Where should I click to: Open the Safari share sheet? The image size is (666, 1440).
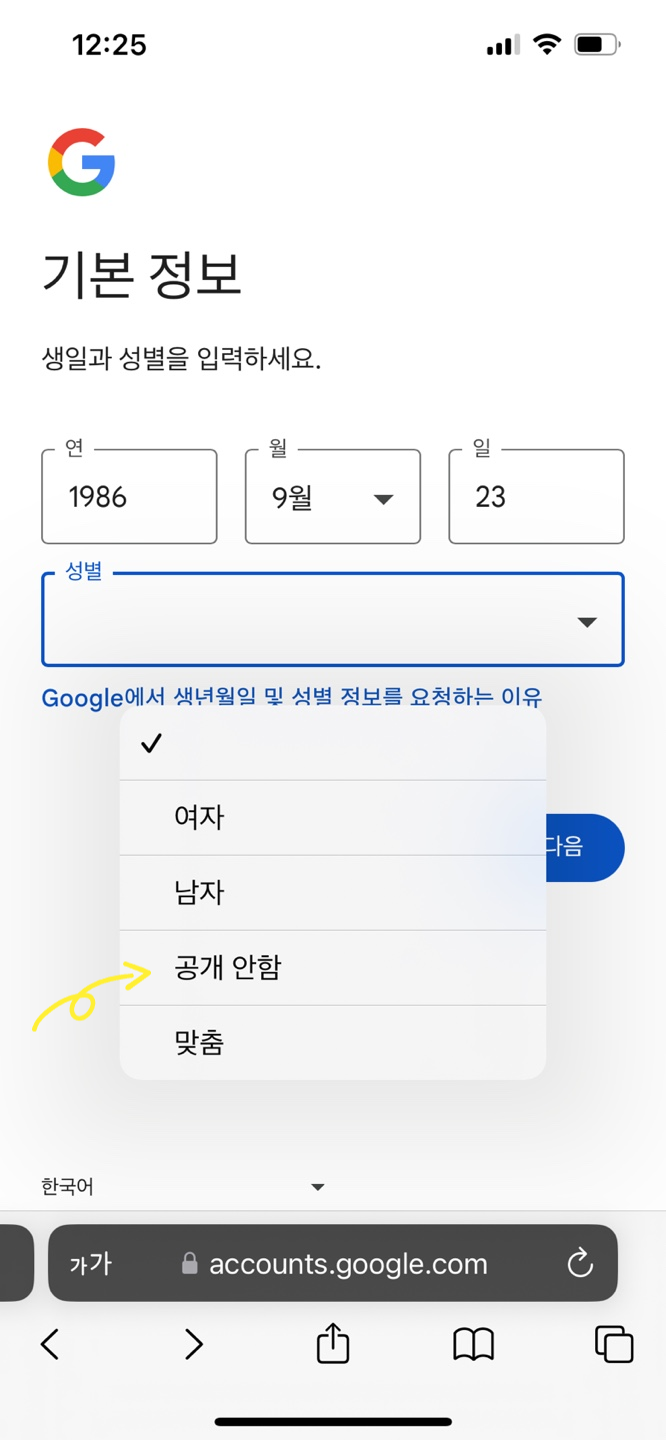(333, 1343)
